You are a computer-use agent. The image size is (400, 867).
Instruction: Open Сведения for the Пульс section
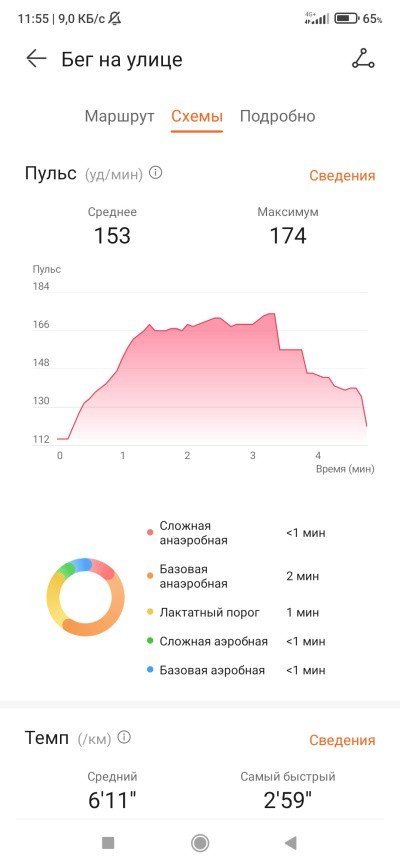click(x=342, y=176)
